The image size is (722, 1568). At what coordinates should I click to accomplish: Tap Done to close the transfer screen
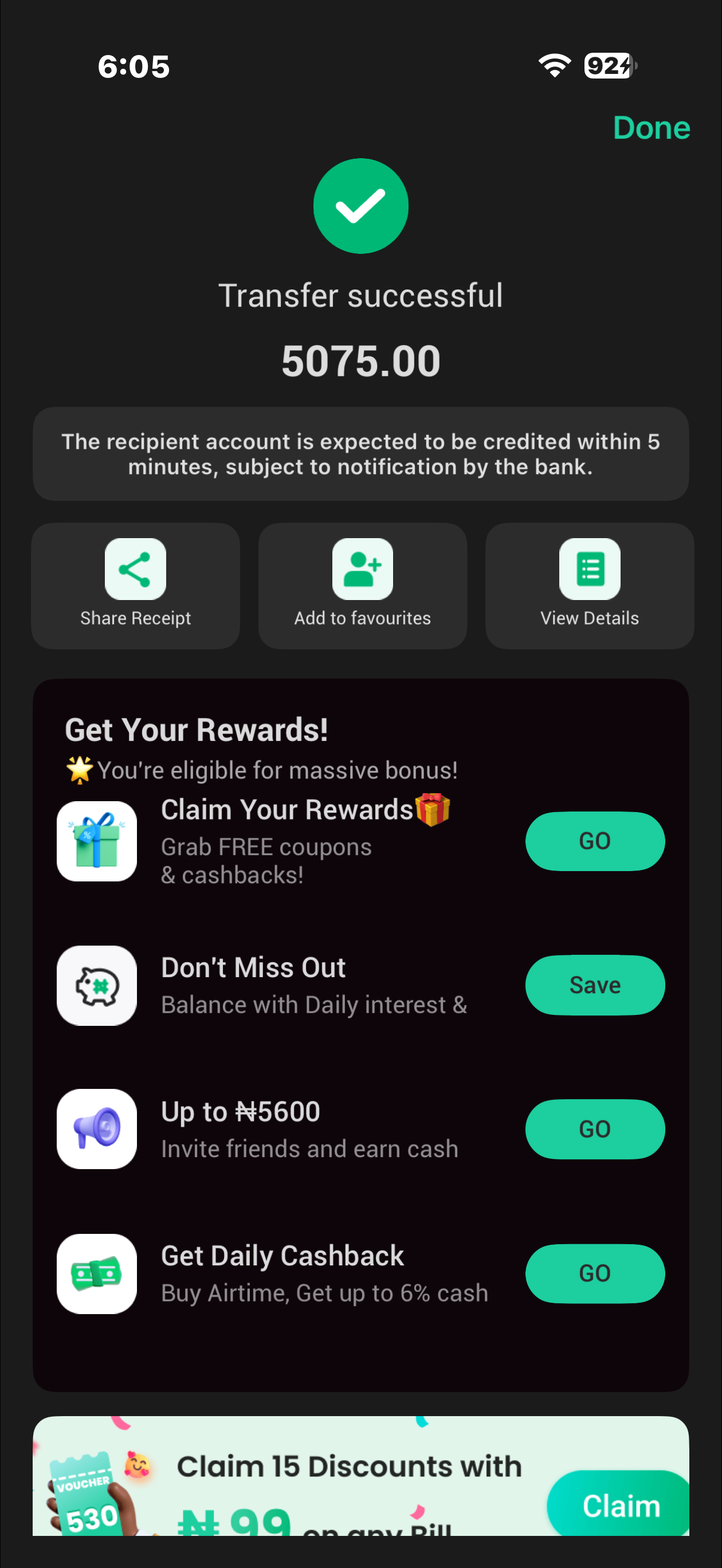[651, 128]
